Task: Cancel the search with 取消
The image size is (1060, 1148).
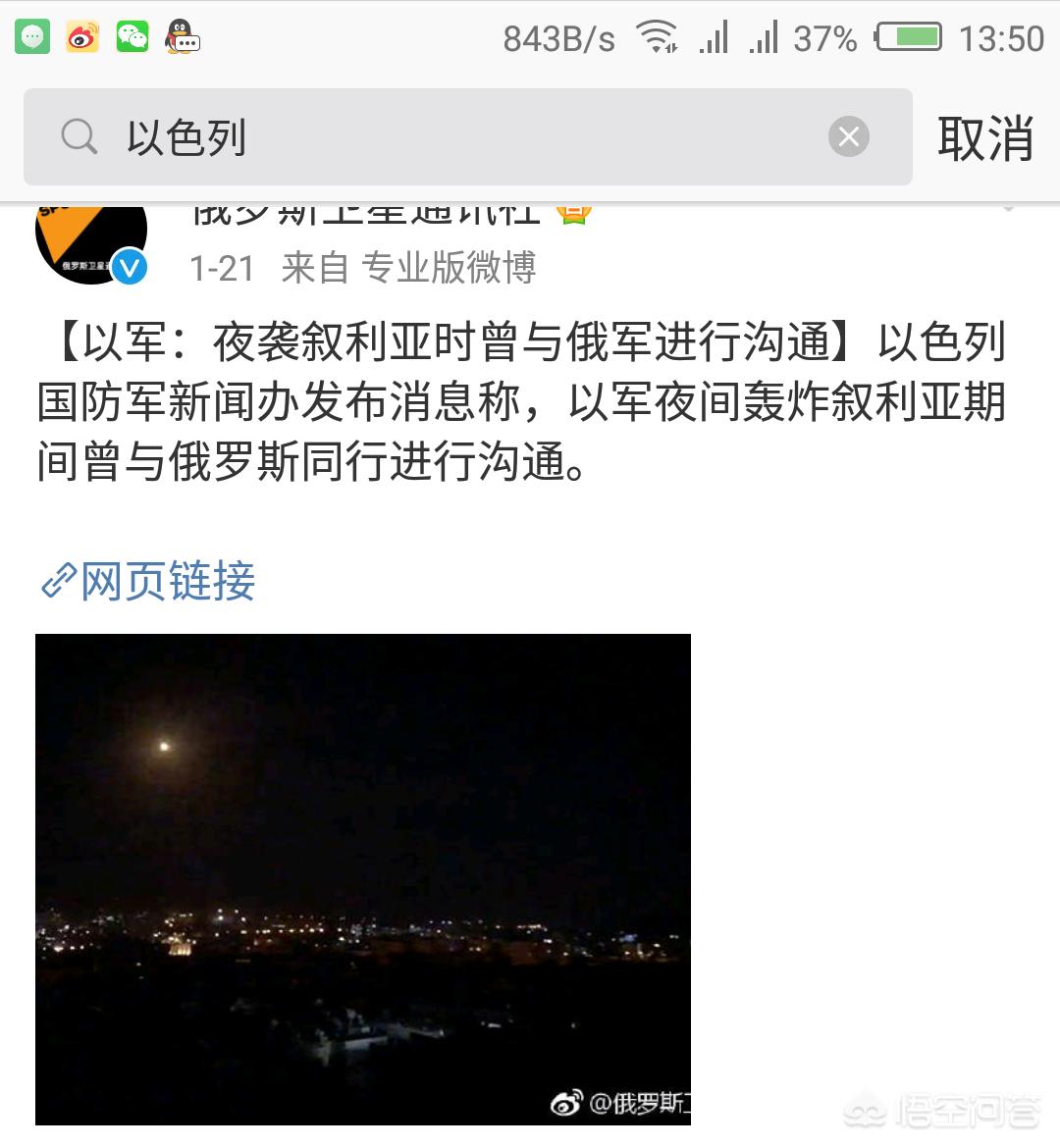Action: click(x=984, y=138)
